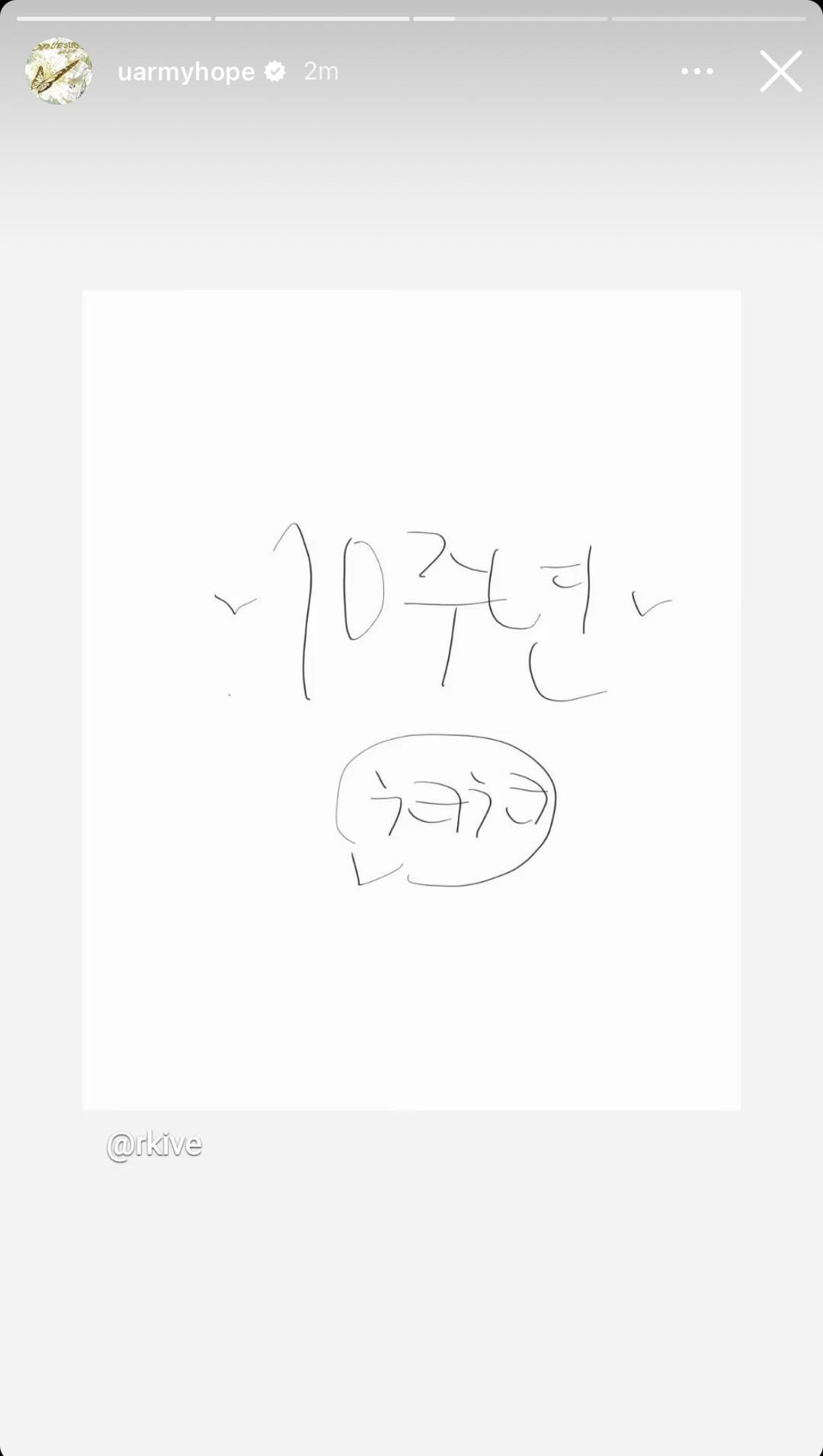
Task: Open the @rkive mention
Action: 154,1144
